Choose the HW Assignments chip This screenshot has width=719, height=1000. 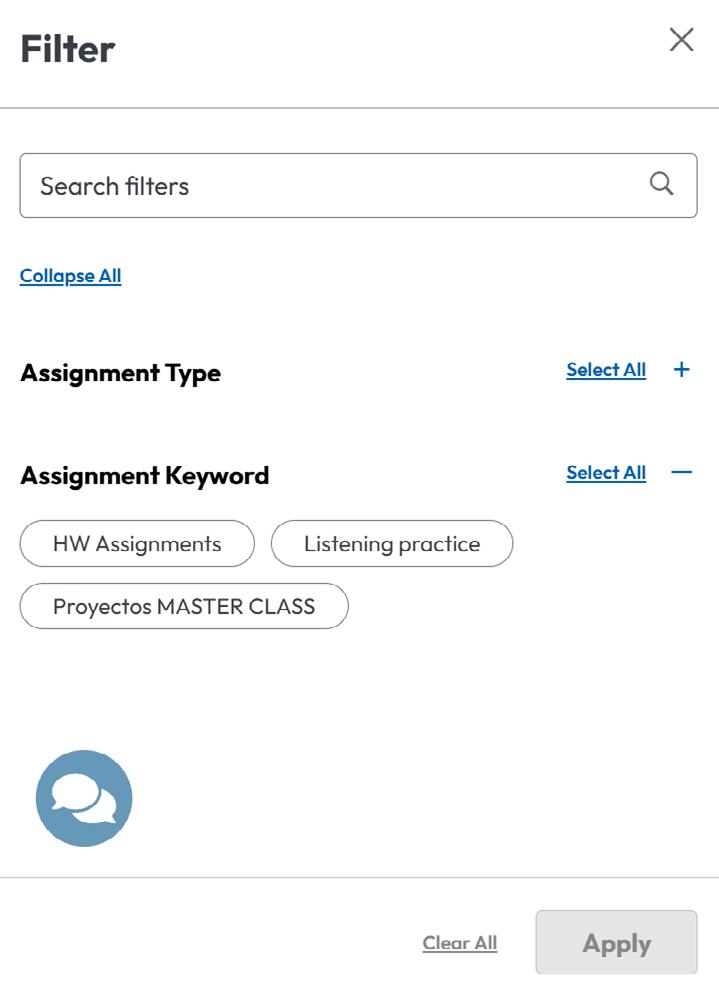pos(137,543)
